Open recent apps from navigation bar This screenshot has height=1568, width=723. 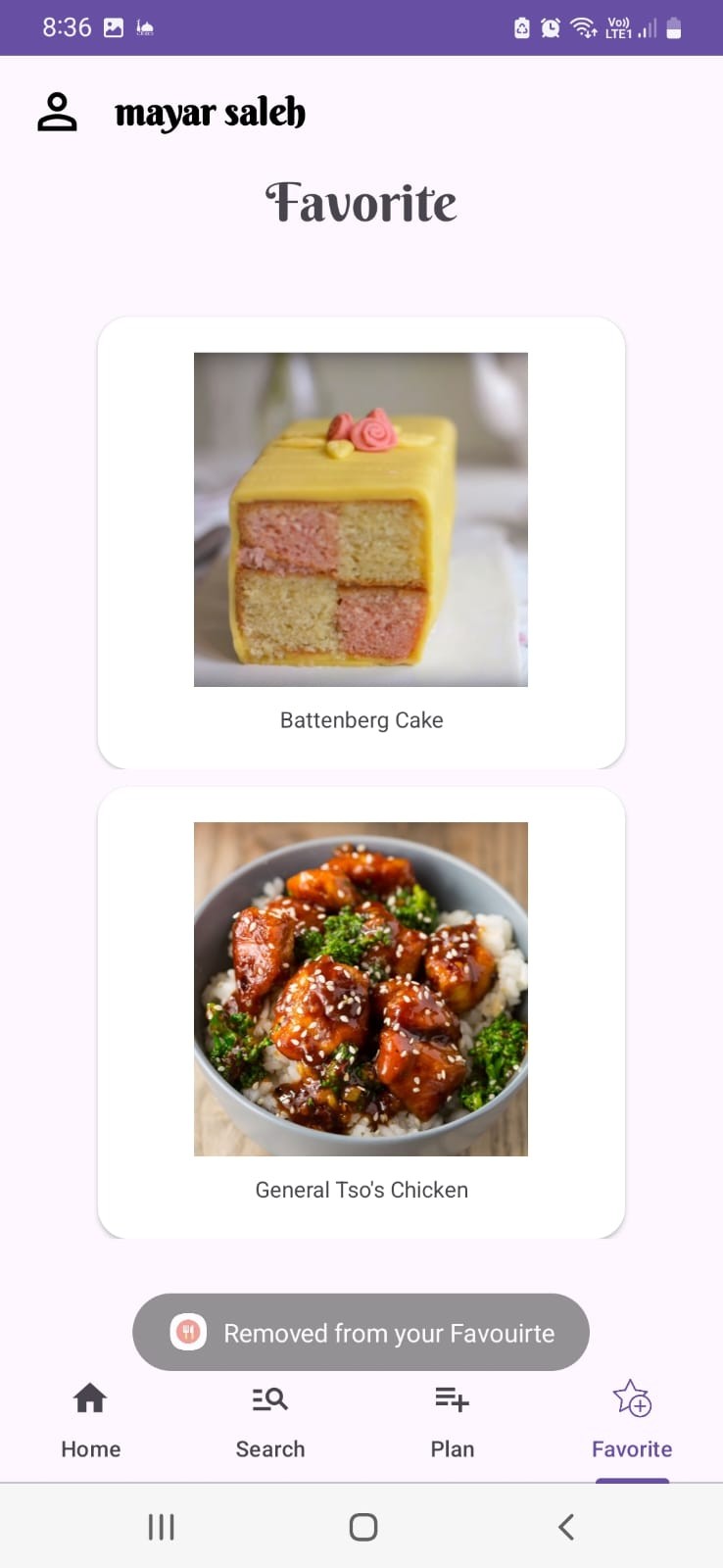[161, 1527]
